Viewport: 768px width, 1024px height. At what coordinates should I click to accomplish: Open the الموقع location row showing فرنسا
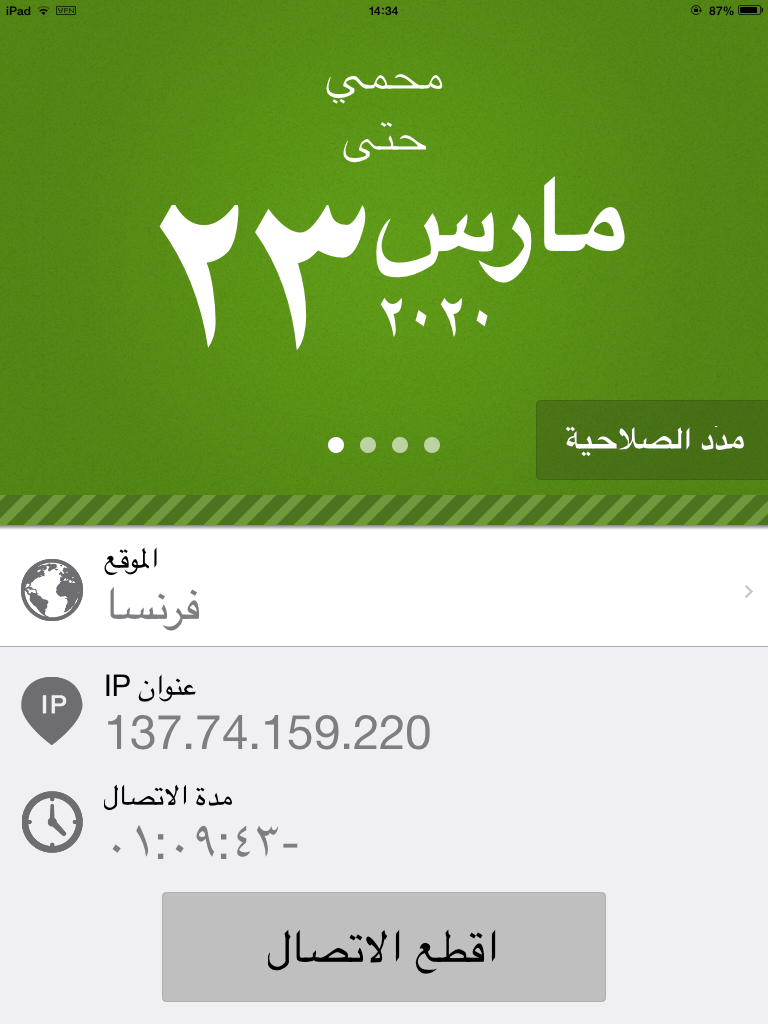coord(384,588)
